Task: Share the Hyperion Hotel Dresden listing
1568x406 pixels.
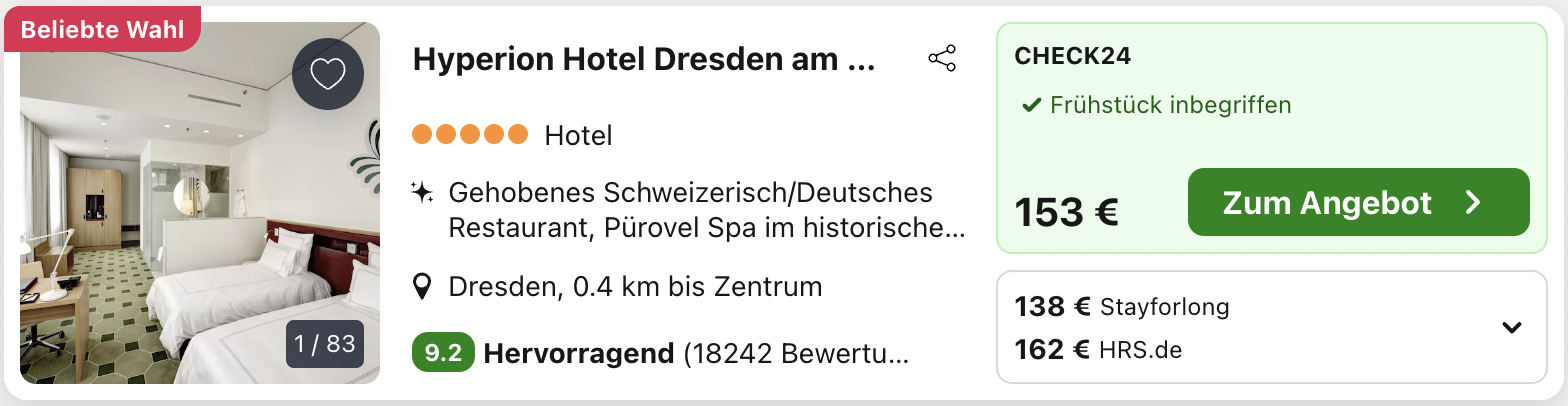Action: point(942,59)
